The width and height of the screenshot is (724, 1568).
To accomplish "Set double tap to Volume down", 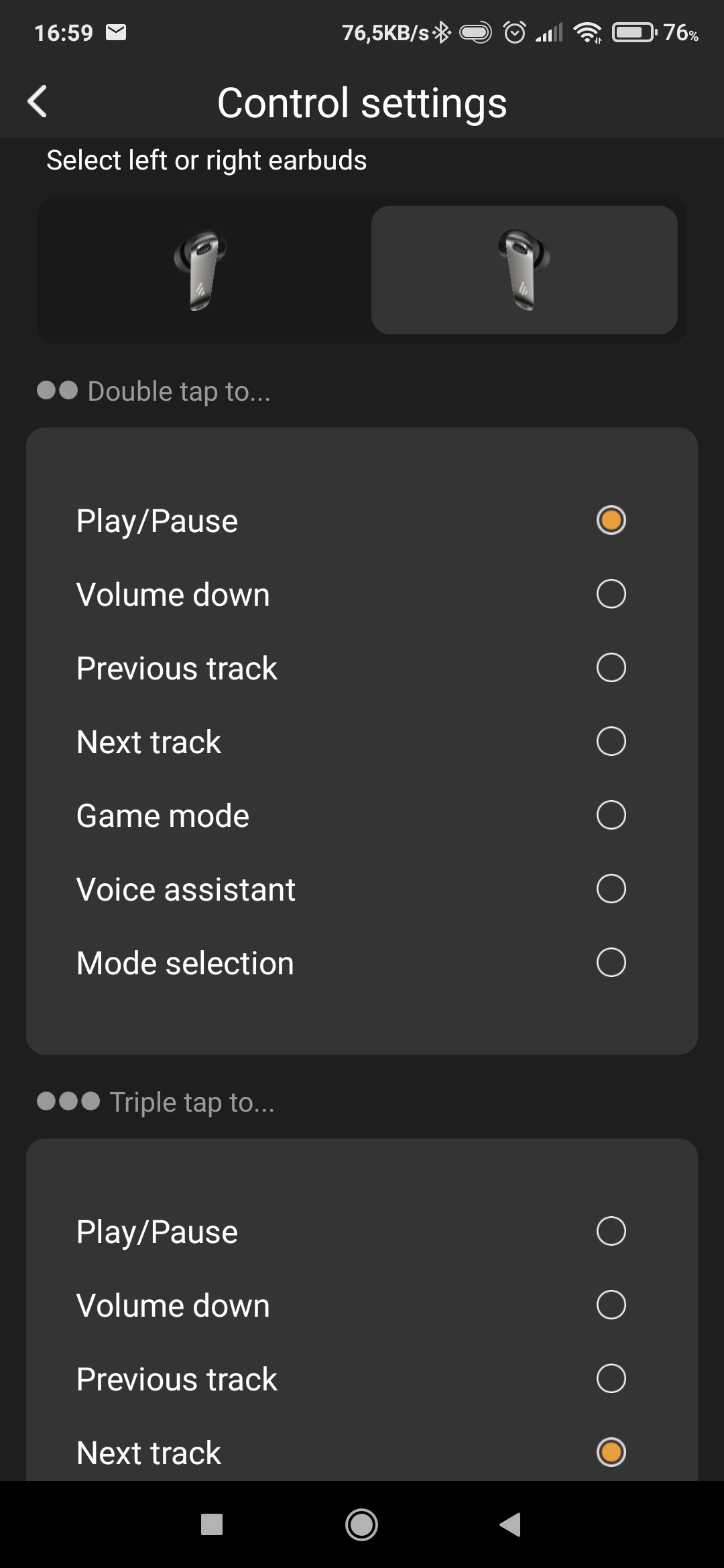I will tap(362, 594).
